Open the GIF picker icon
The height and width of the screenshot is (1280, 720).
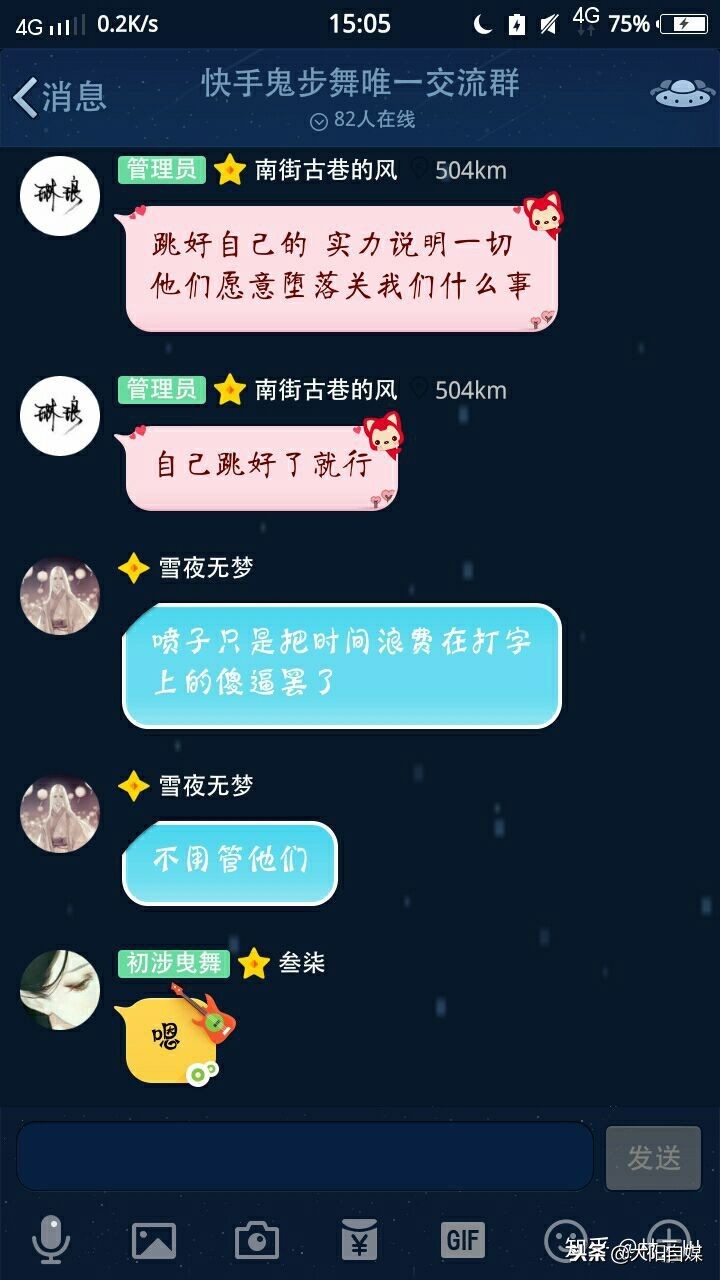(463, 1238)
